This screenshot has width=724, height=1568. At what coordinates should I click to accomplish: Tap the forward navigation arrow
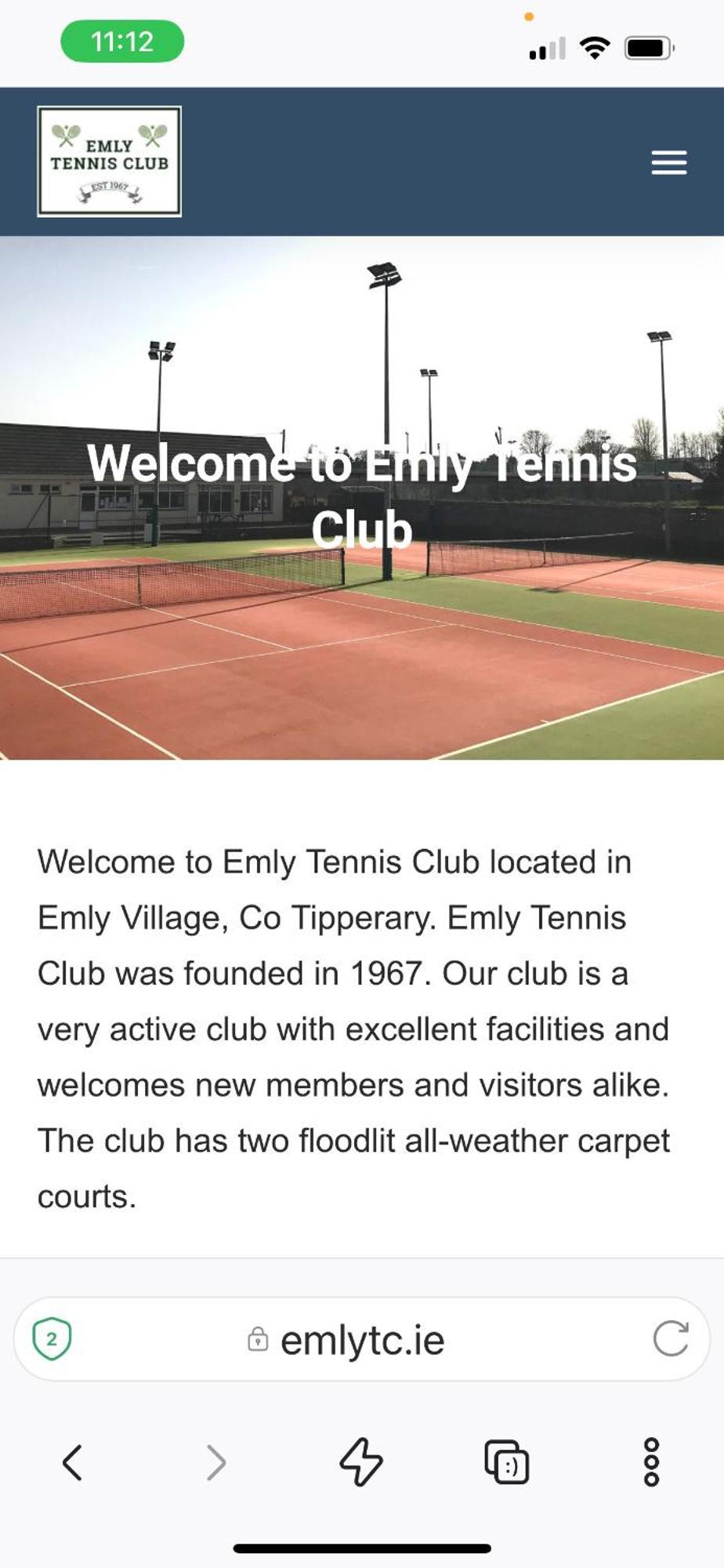(216, 1462)
